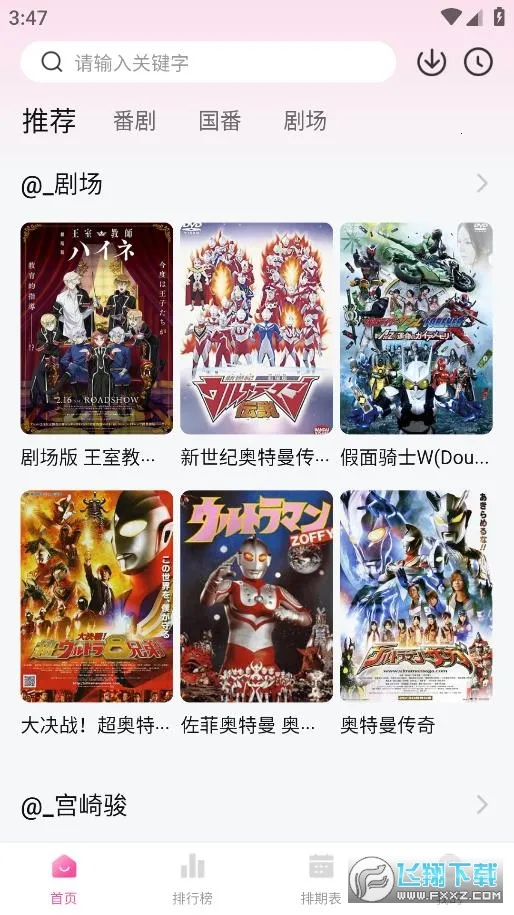Image resolution: width=514 pixels, height=915 pixels.
Task: Switch to the 番剧 tab
Action: (134, 121)
